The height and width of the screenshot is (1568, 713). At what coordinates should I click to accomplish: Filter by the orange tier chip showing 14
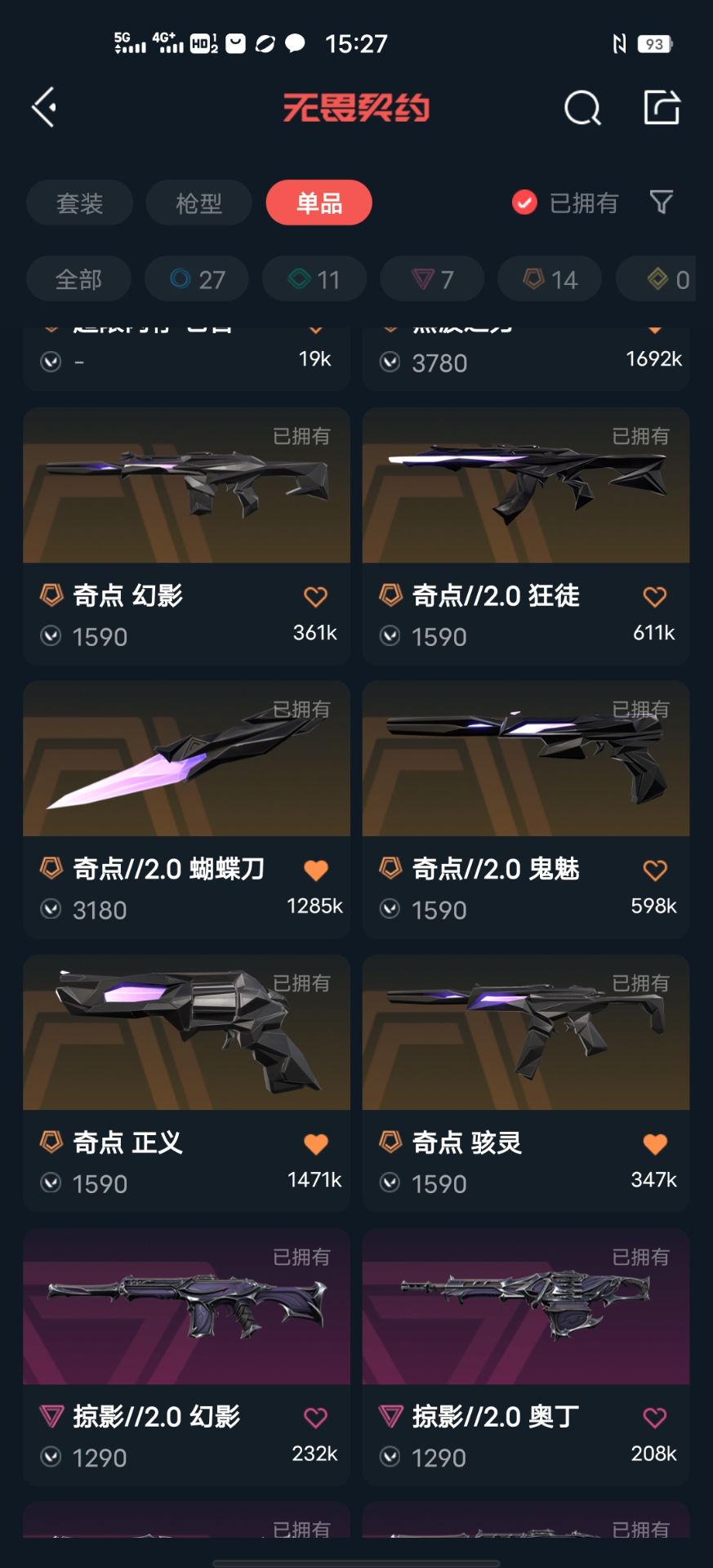[550, 279]
